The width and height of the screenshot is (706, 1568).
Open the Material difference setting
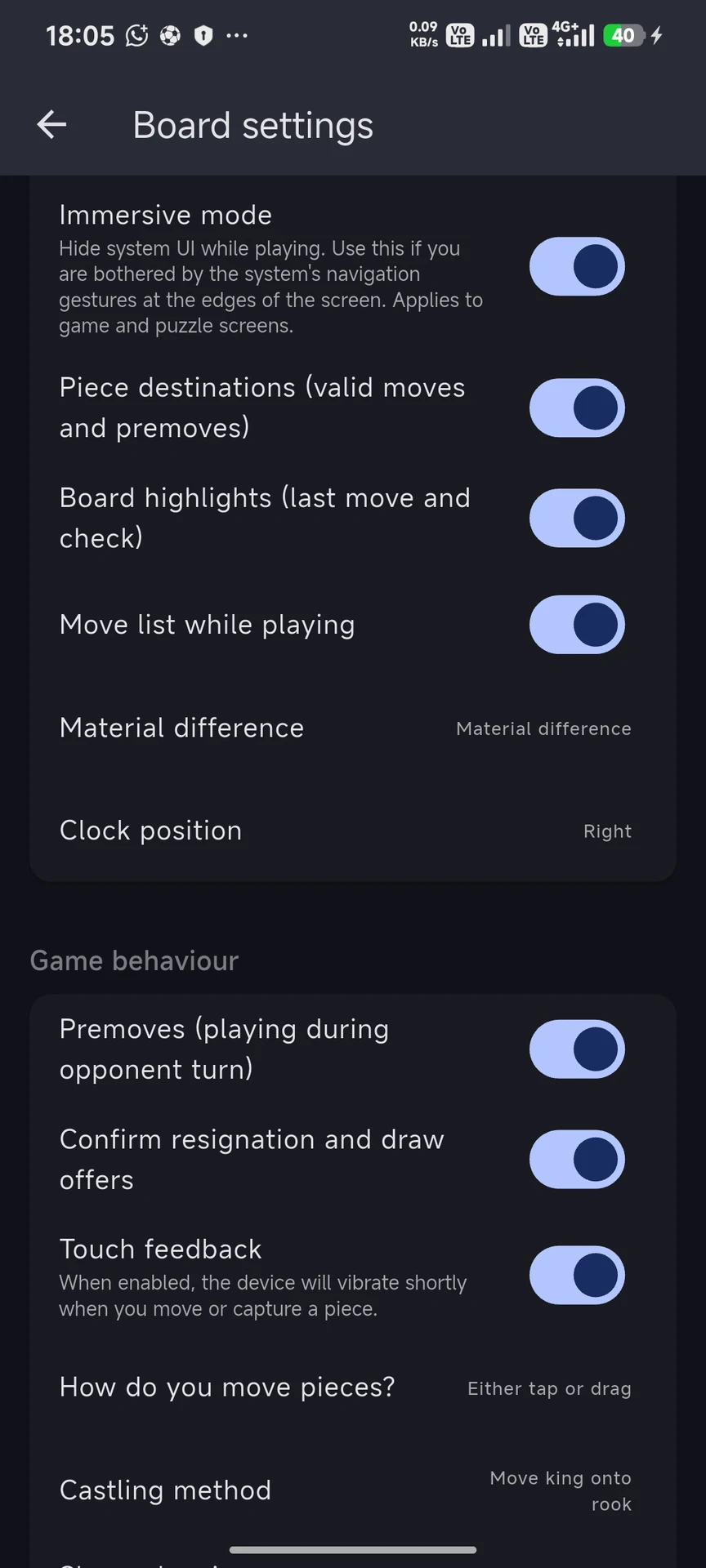351,728
